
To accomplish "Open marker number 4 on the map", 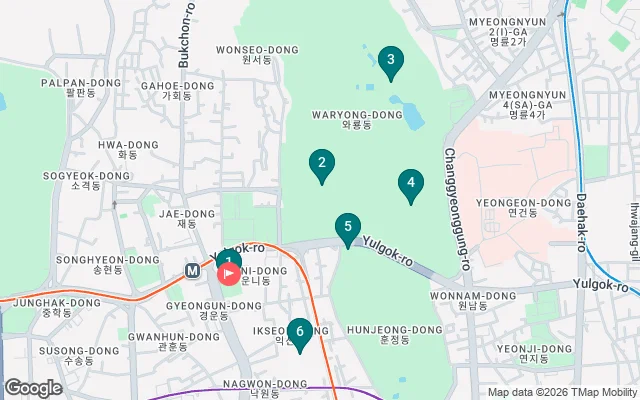I will 408,183.
